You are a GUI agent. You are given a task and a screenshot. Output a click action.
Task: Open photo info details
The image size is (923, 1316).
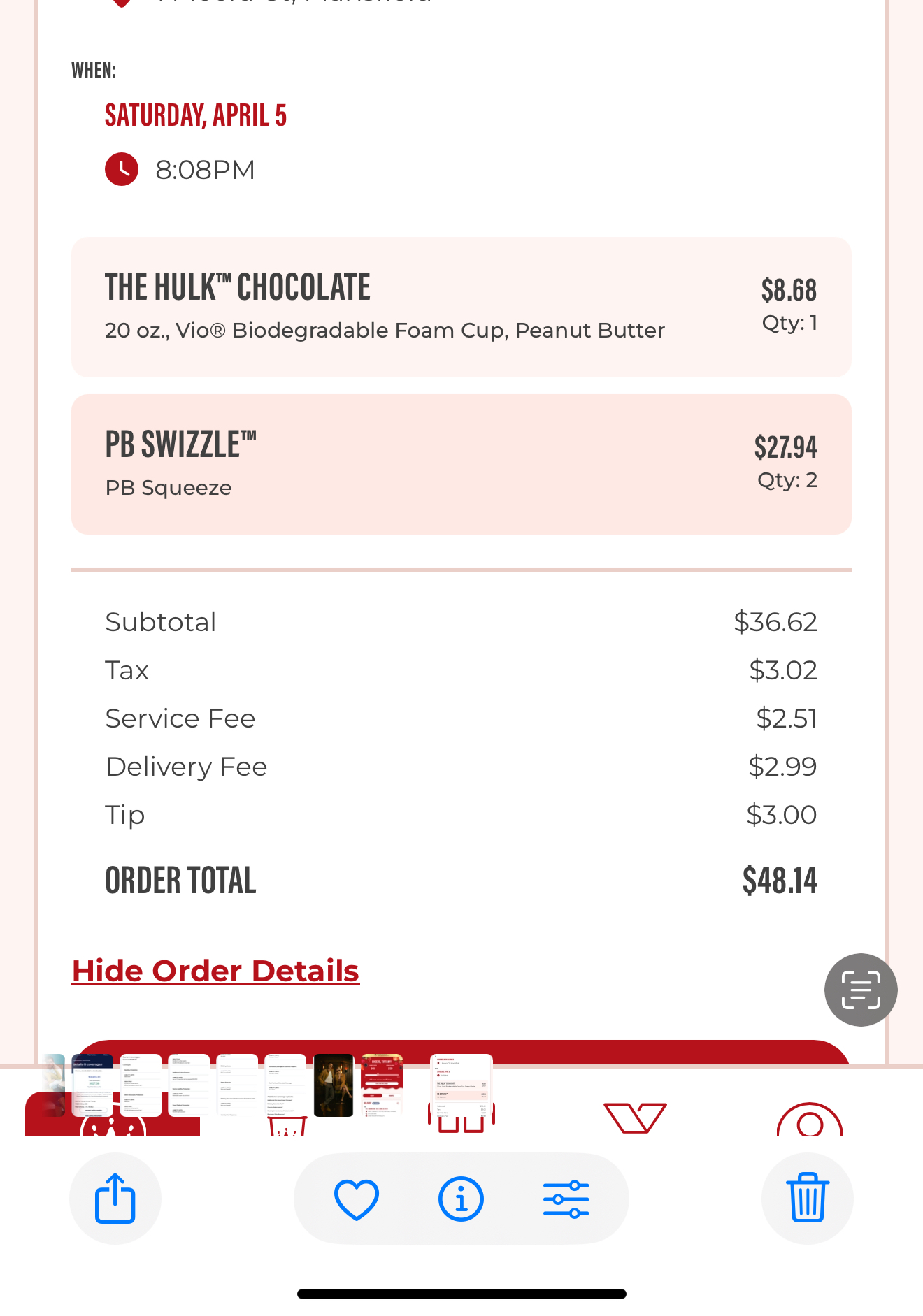coord(461,1198)
